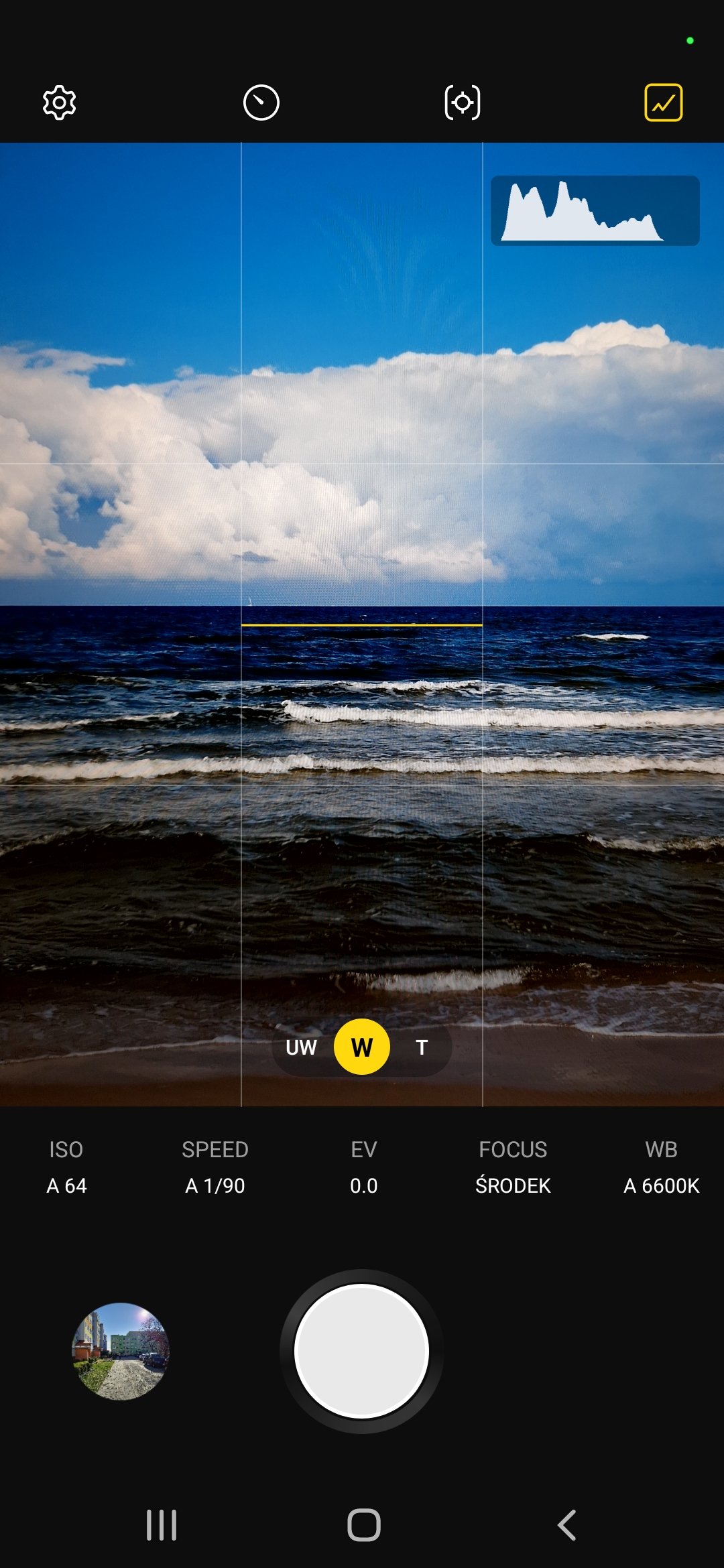Change the EV exposure value
The width and height of the screenshot is (724, 1568).
point(363,1167)
